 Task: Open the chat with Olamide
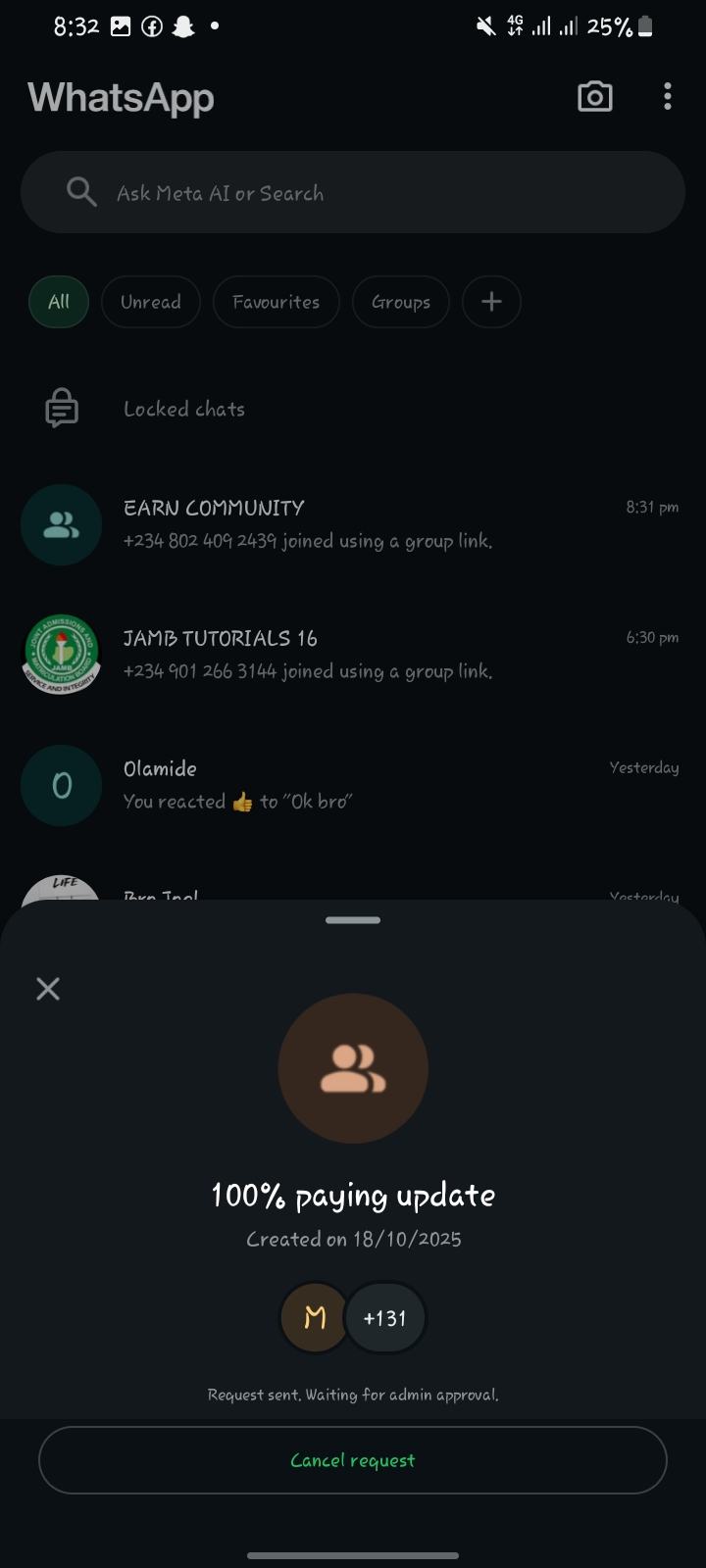pyautogui.click(x=353, y=785)
